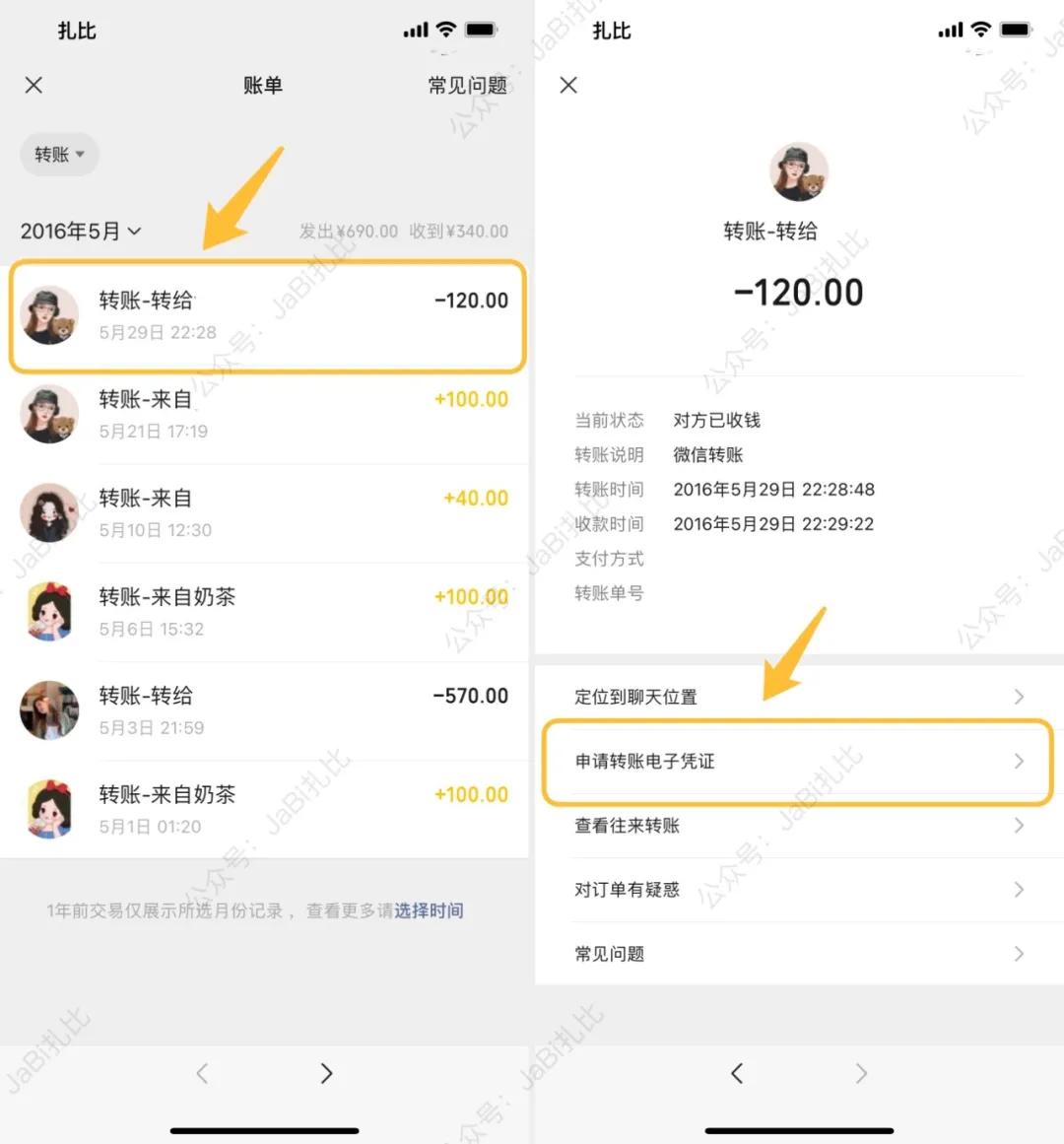The width and height of the screenshot is (1064, 1144).
Task: Open the +40.00 transfer from 5月10日
Action: (x=266, y=512)
